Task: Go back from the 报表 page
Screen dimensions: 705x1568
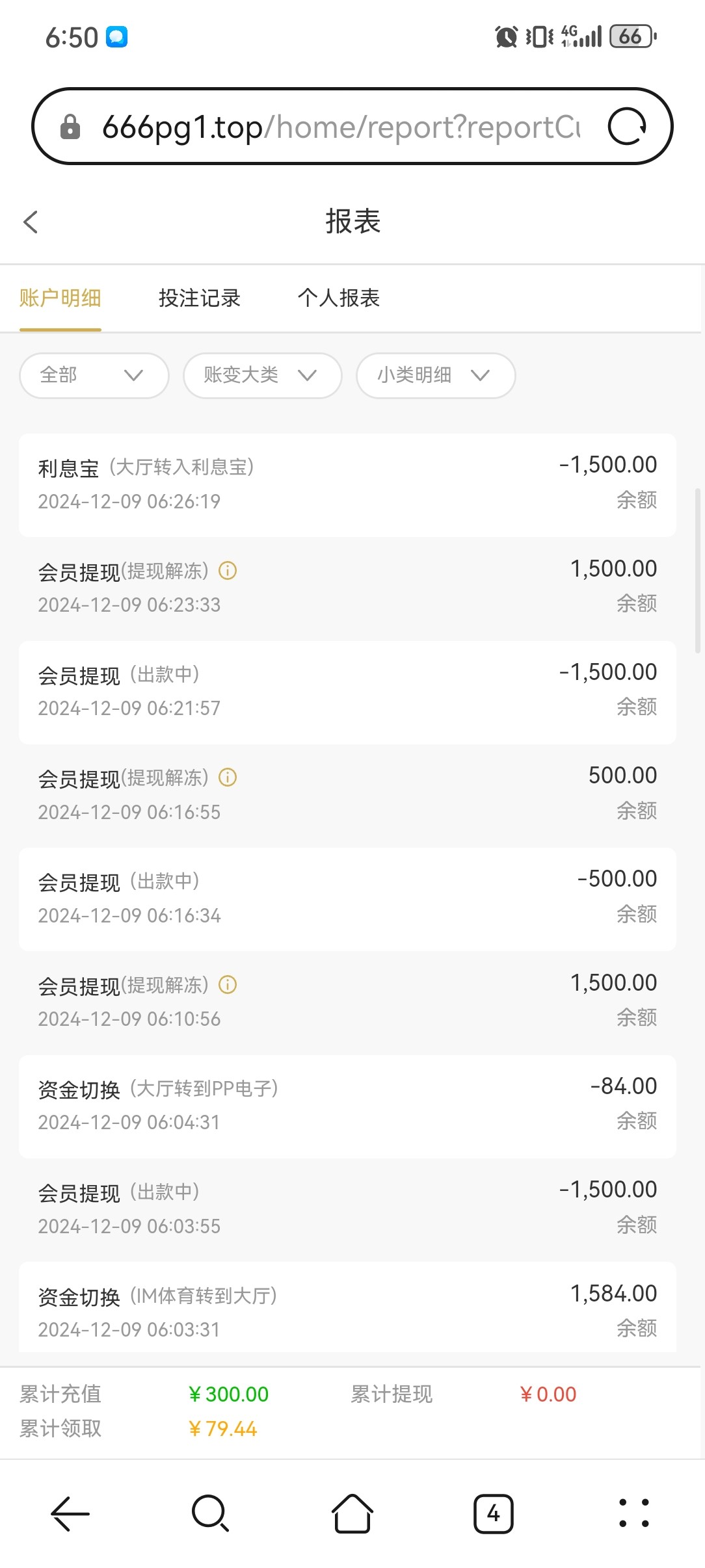Action: [x=31, y=222]
